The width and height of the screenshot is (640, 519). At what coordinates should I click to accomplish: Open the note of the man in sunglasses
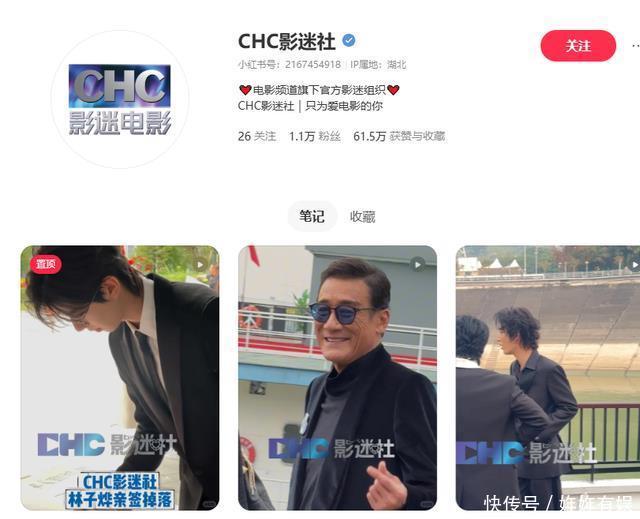pos(338,378)
